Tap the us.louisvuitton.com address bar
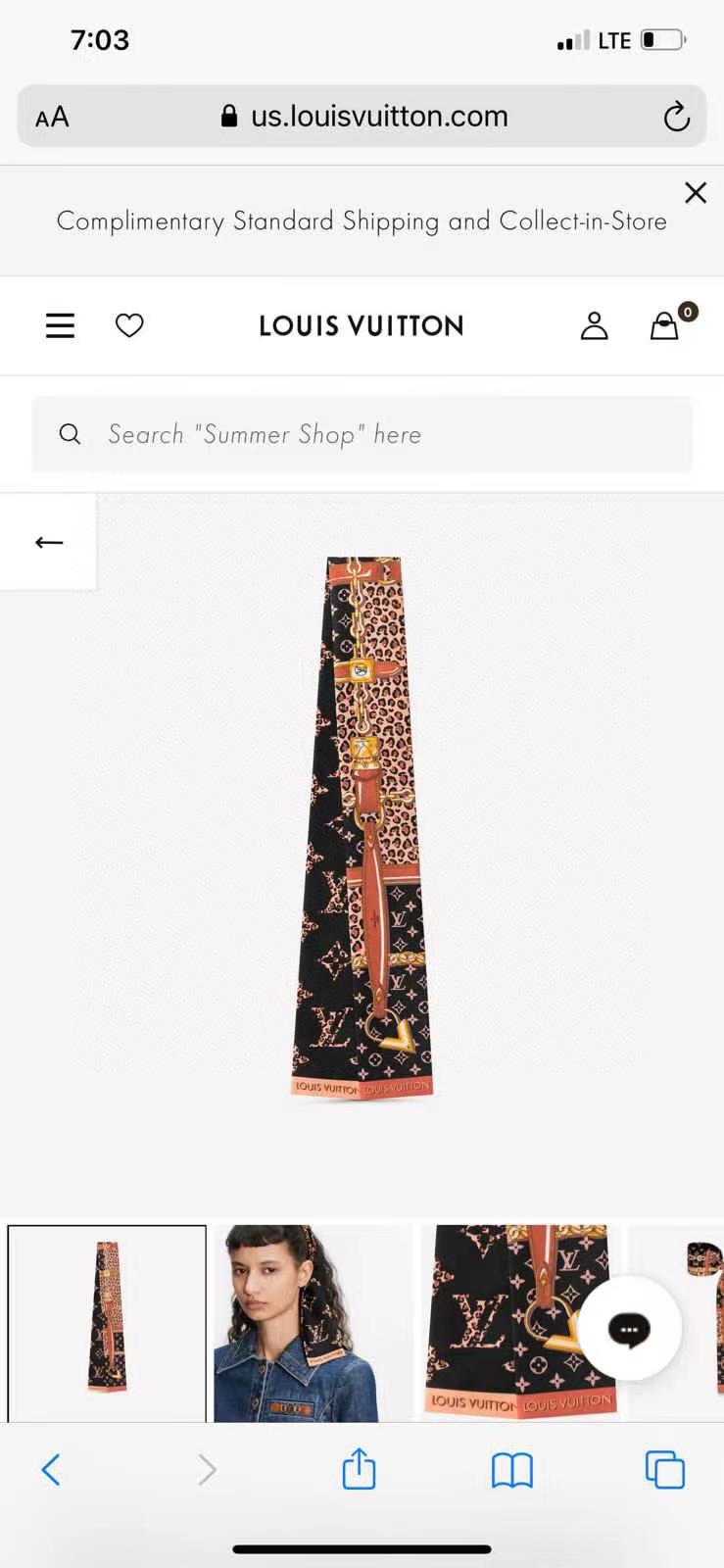 [364, 117]
